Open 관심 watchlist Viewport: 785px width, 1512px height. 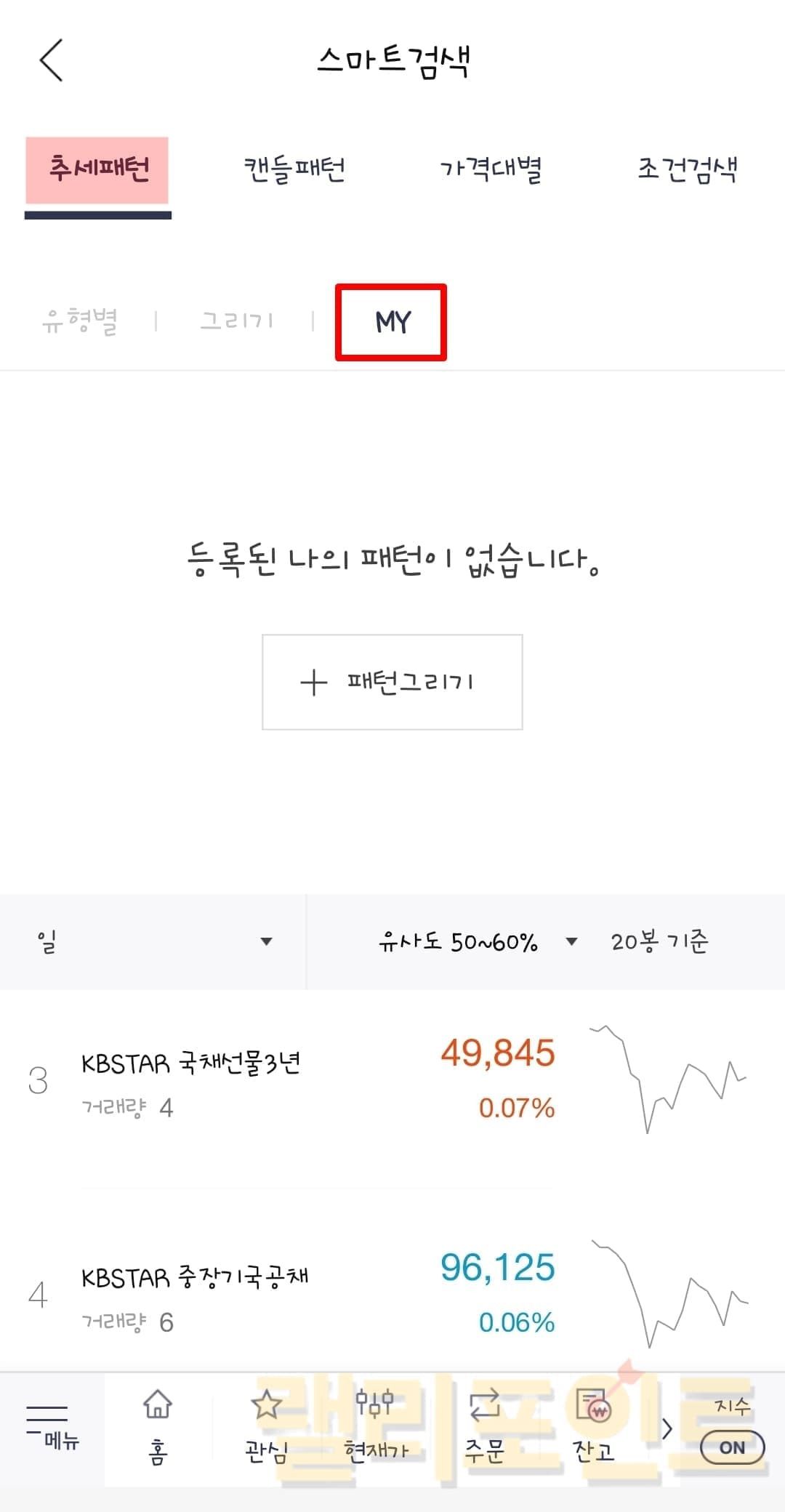[x=266, y=1428]
